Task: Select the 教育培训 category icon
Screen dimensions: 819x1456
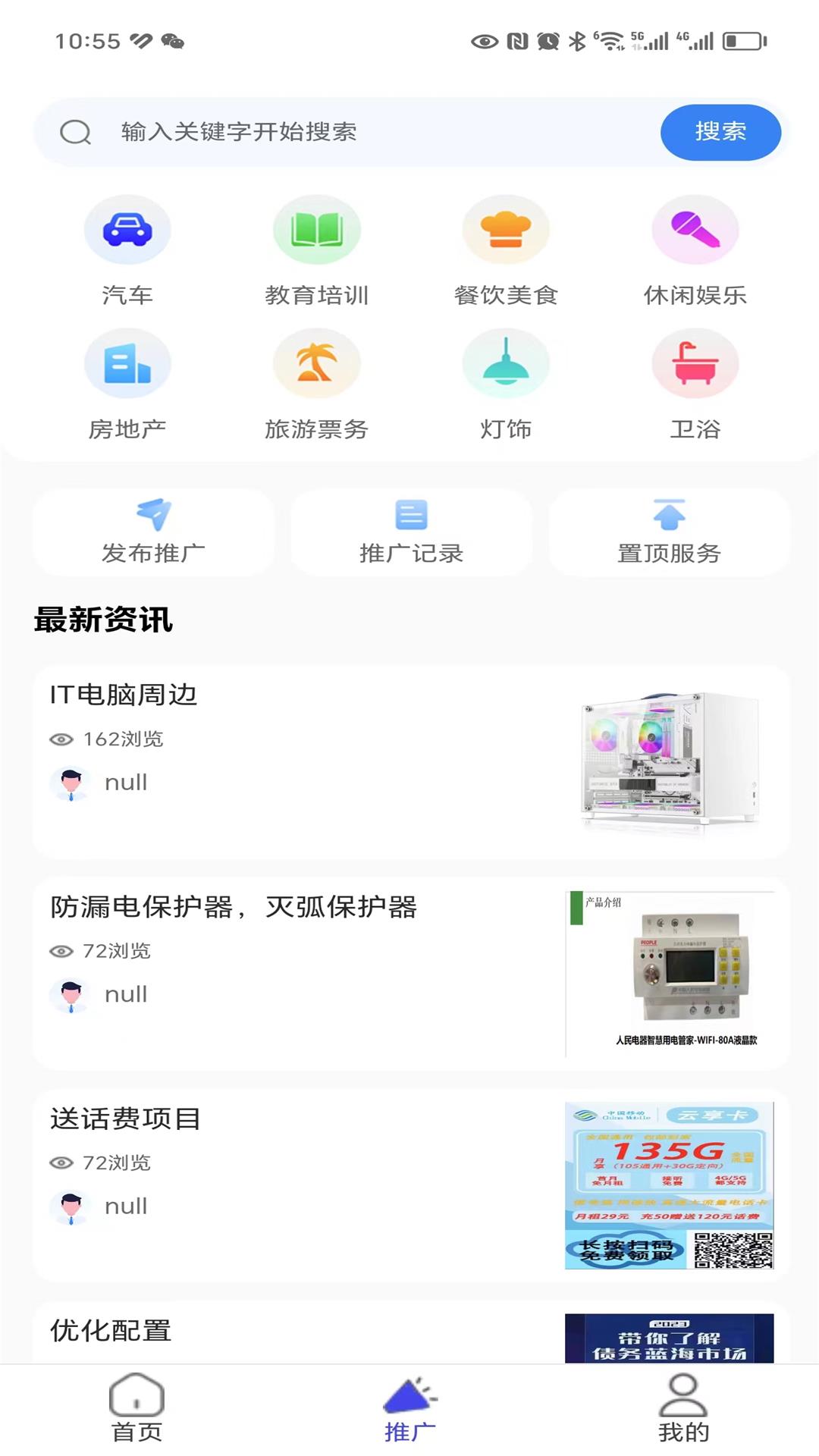Action: point(317,230)
